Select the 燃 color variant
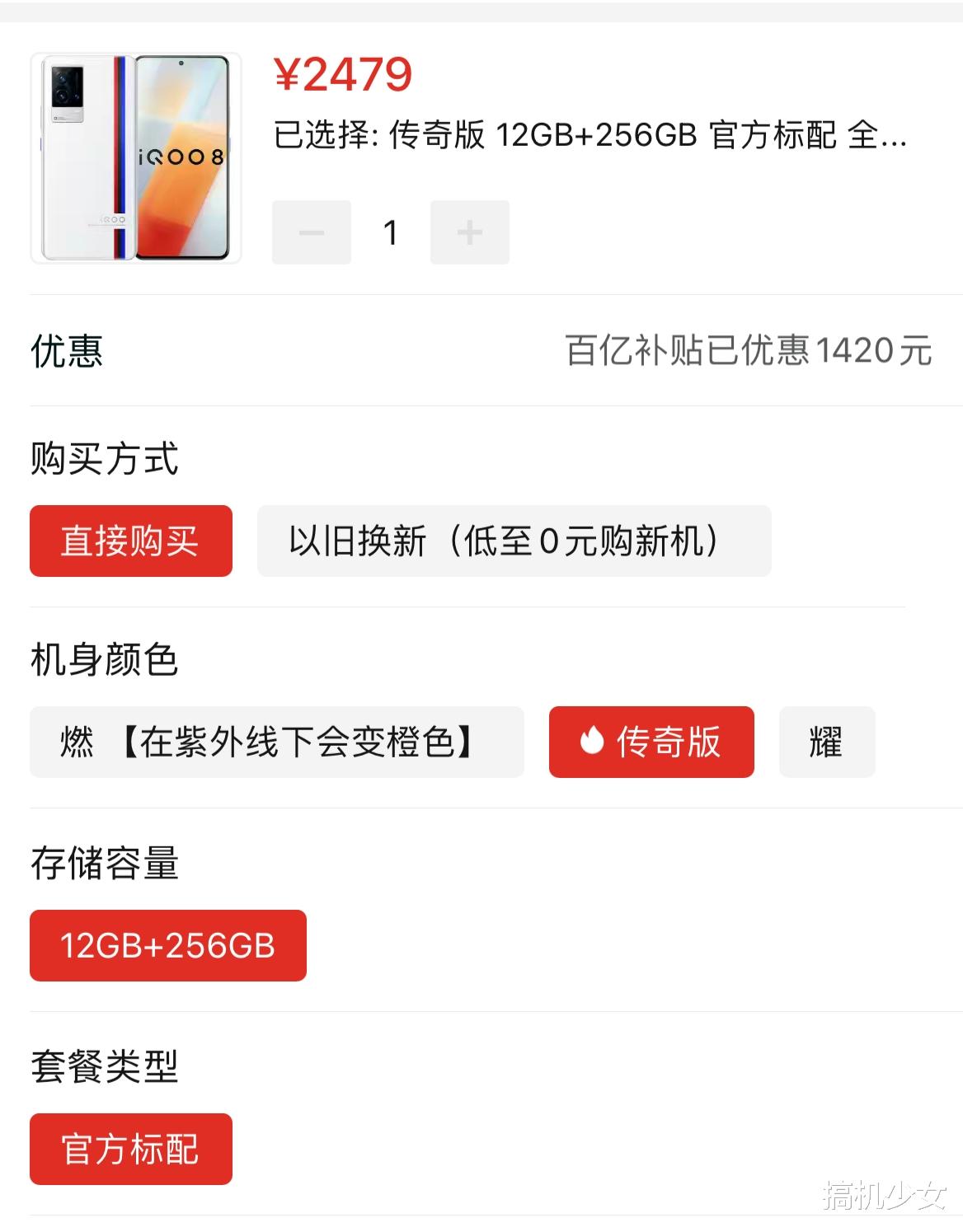 coord(276,742)
